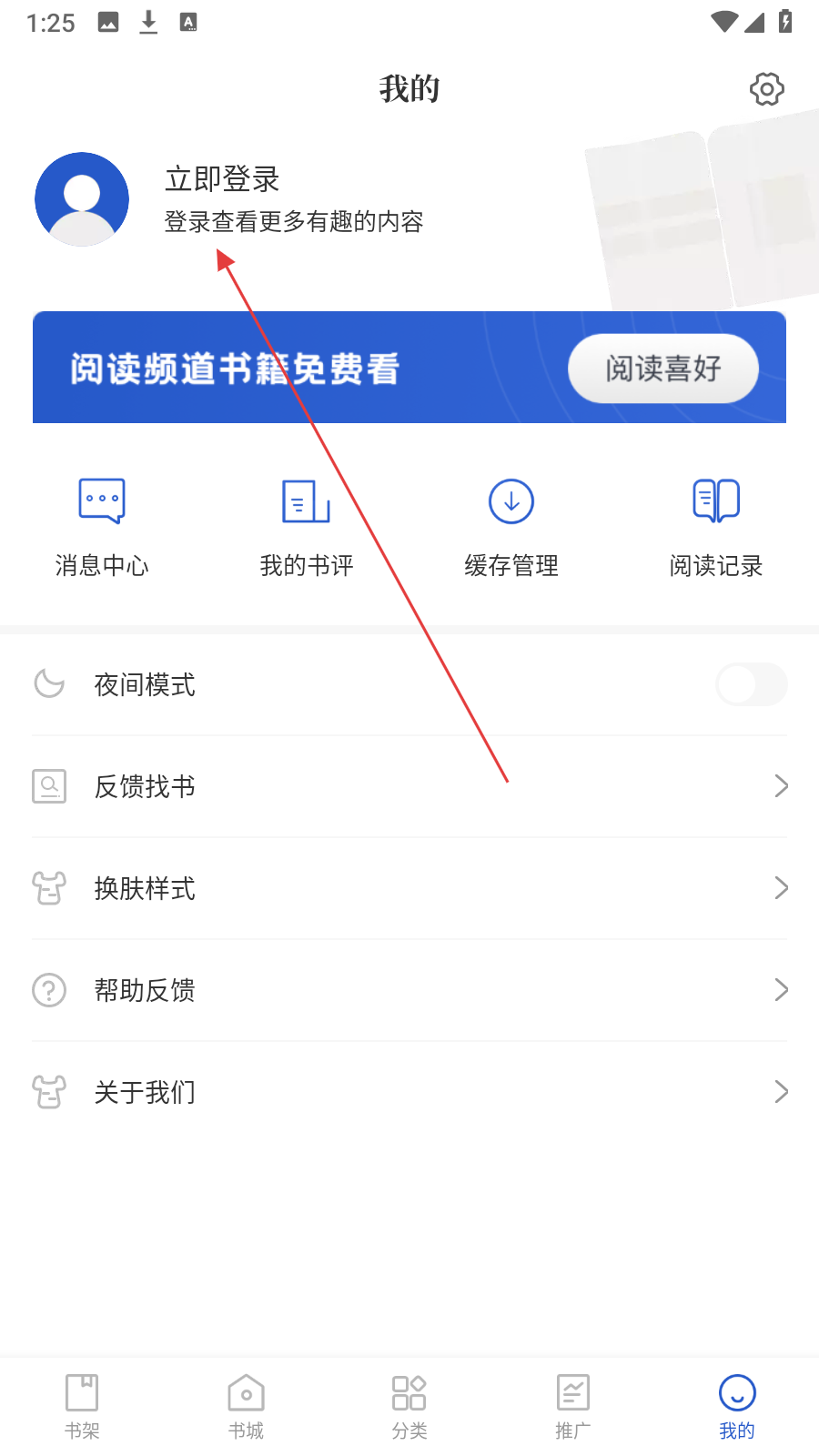Toggle 夜间模式 night mode switch
Viewport: 819px width, 1456px height.
click(751, 684)
